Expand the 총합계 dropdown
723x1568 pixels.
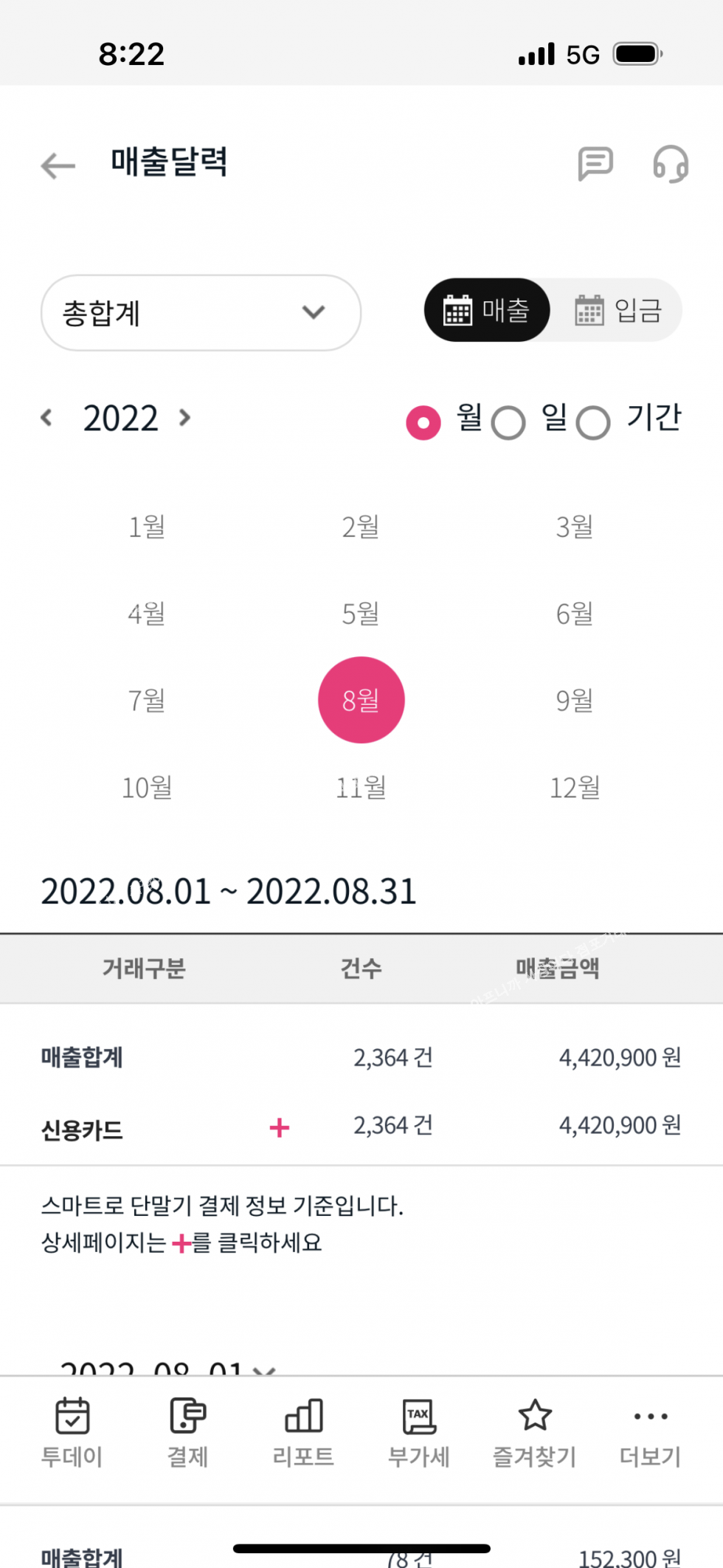click(x=201, y=313)
